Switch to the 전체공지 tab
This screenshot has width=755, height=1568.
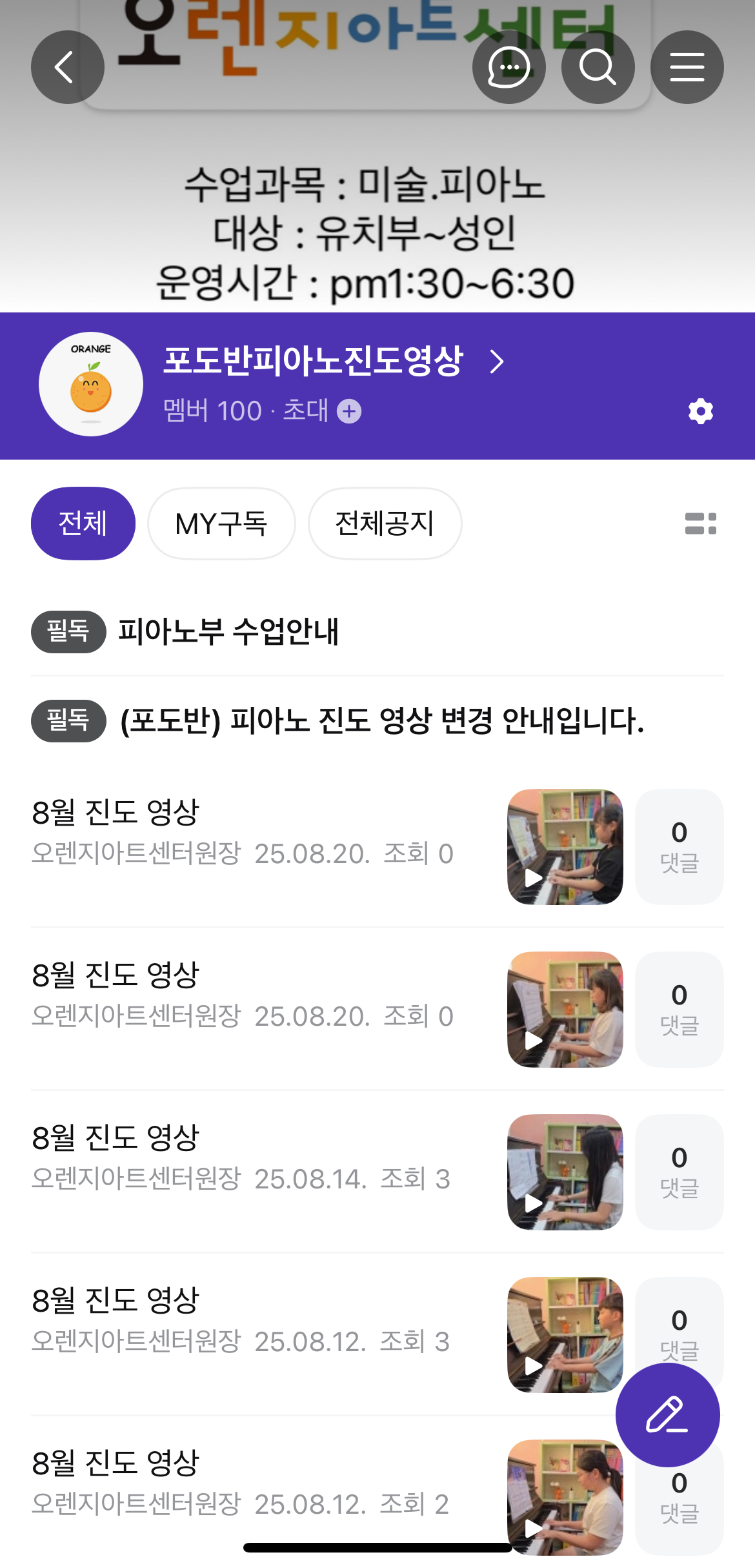tap(385, 524)
